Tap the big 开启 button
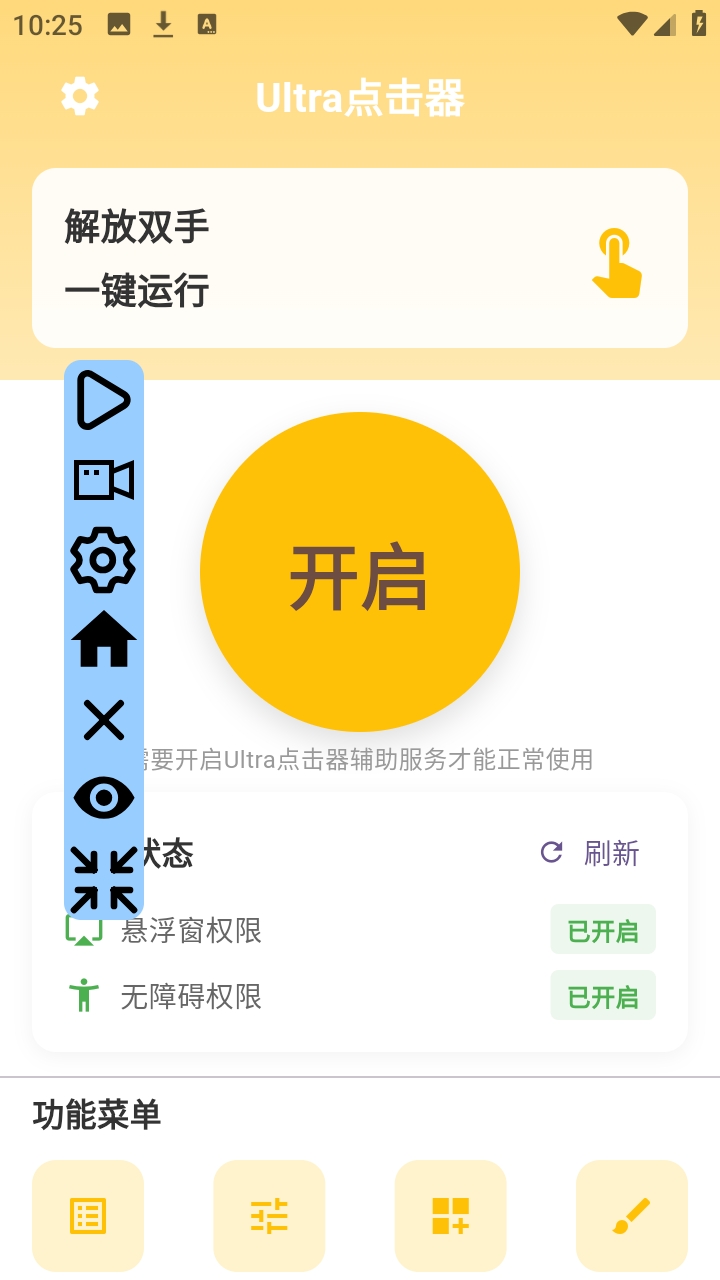This screenshot has width=720, height=1280. (x=360, y=572)
